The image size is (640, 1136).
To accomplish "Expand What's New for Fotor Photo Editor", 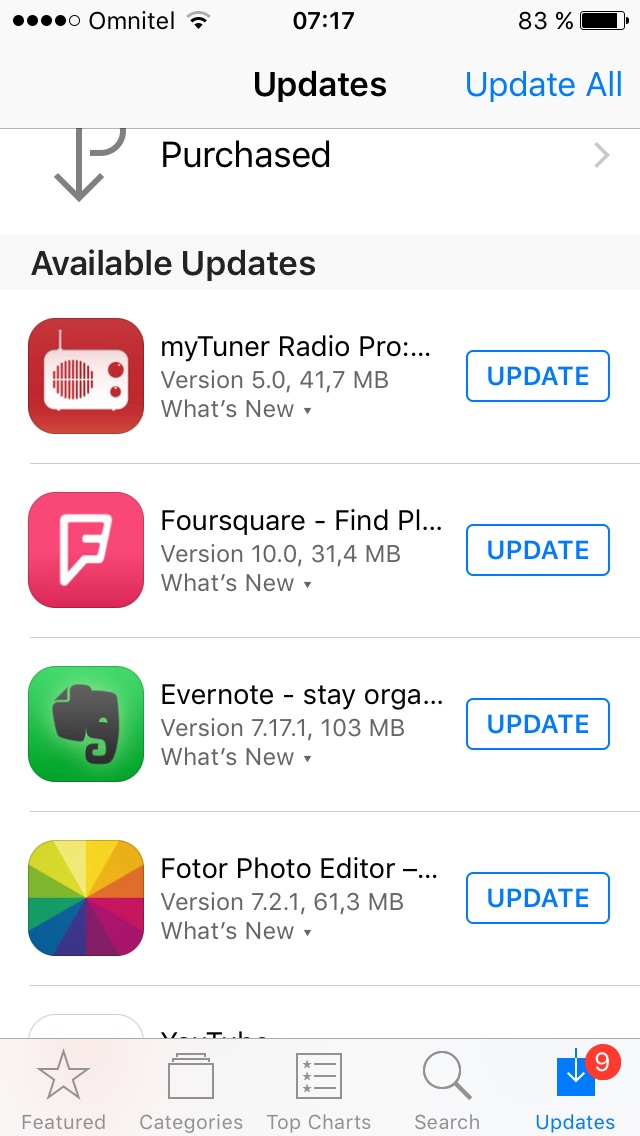I will pyautogui.click(x=236, y=932).
